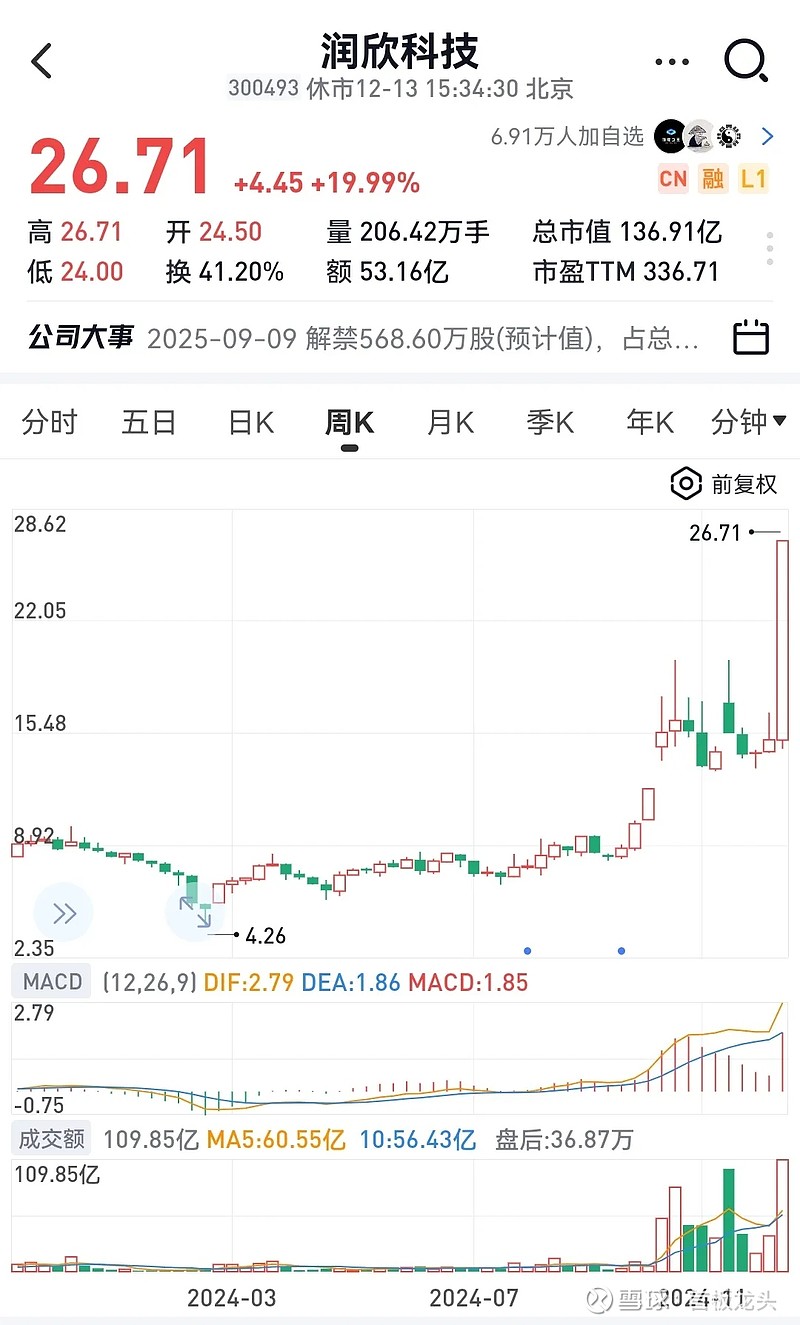Expand the 分钟 minute-interval dropdown
The image size is (800, 1325).
(749, 423)
